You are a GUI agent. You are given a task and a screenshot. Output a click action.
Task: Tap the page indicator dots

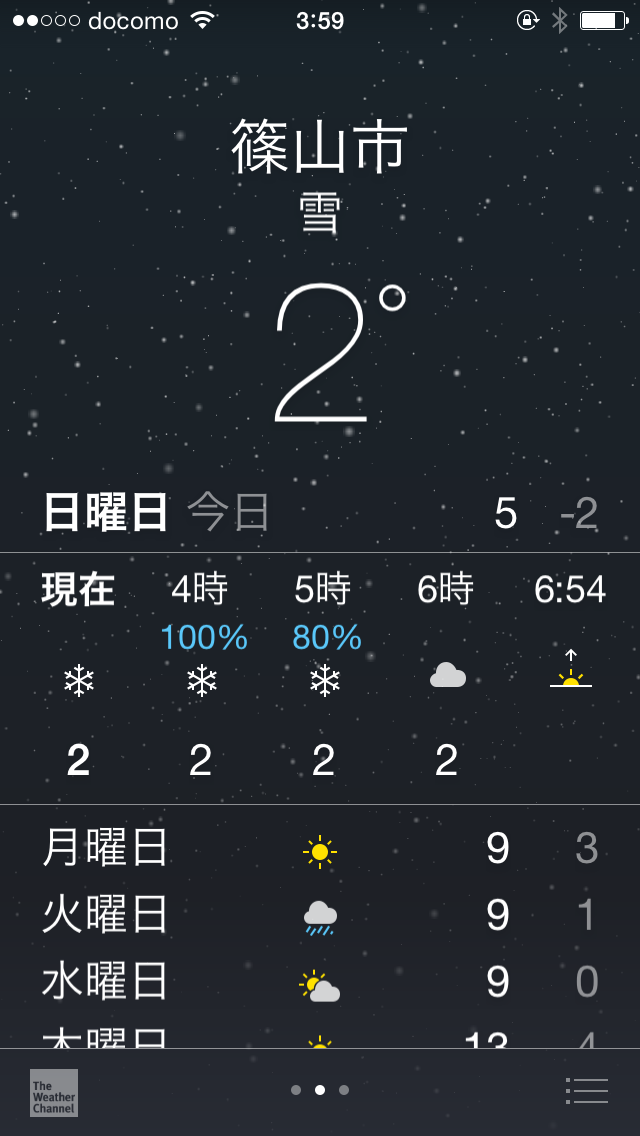[320, 1090]
